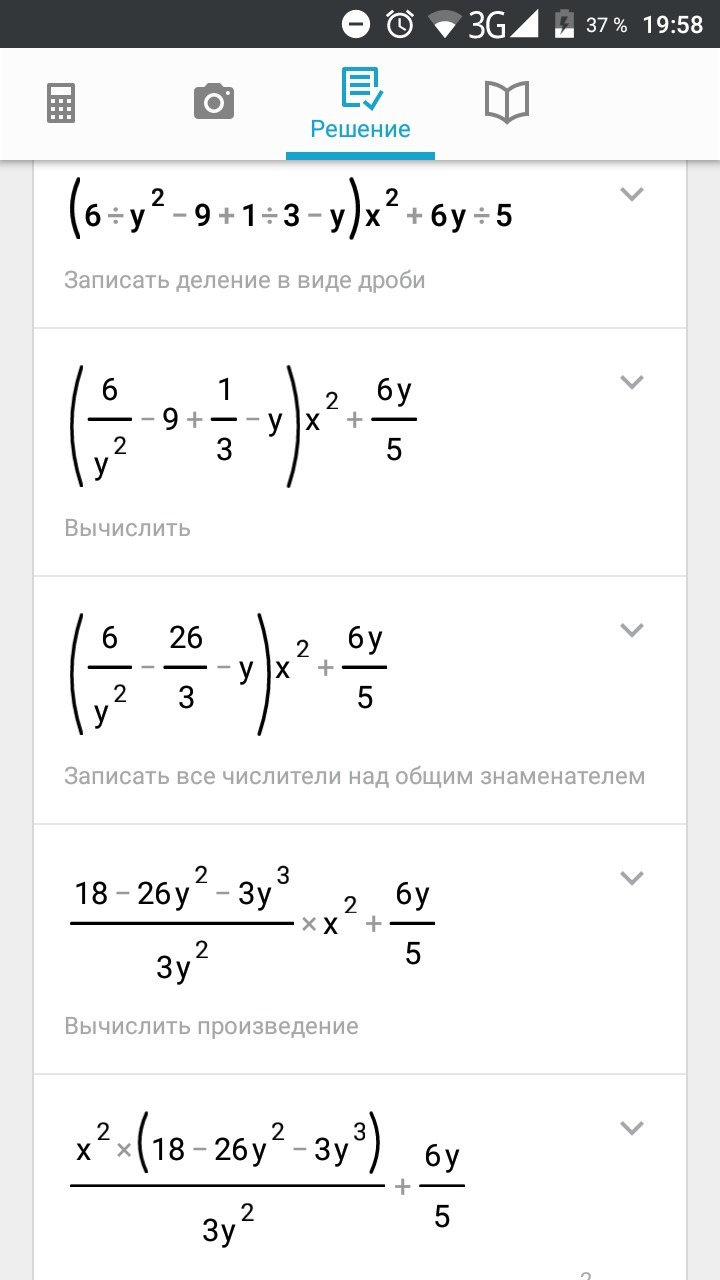
Task: Select the Решение tab
Action: tap(360, 104)
